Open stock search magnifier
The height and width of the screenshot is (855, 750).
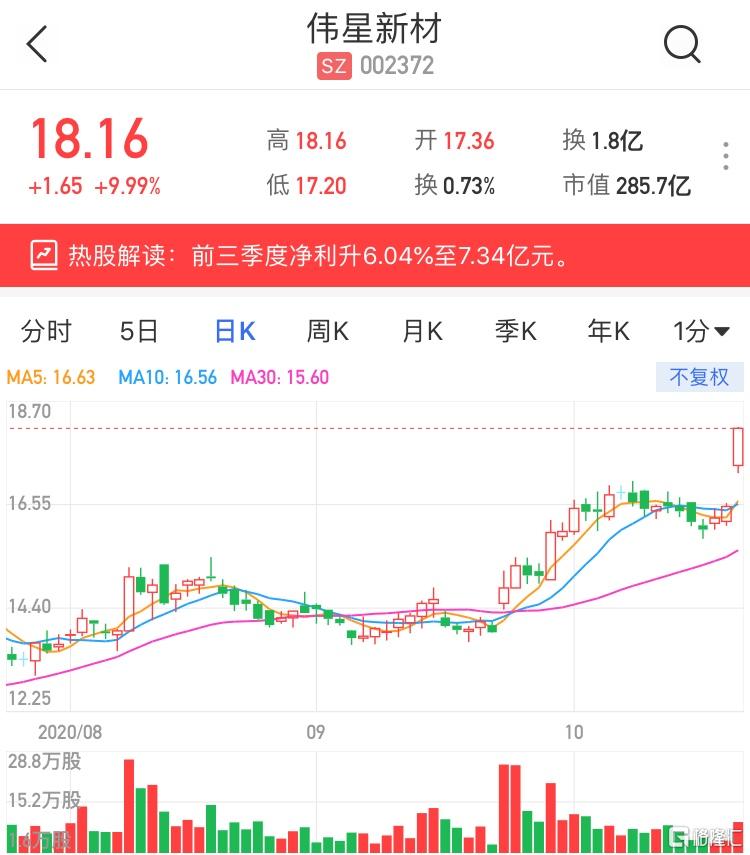pyautogui.click(x=682, y=44)
